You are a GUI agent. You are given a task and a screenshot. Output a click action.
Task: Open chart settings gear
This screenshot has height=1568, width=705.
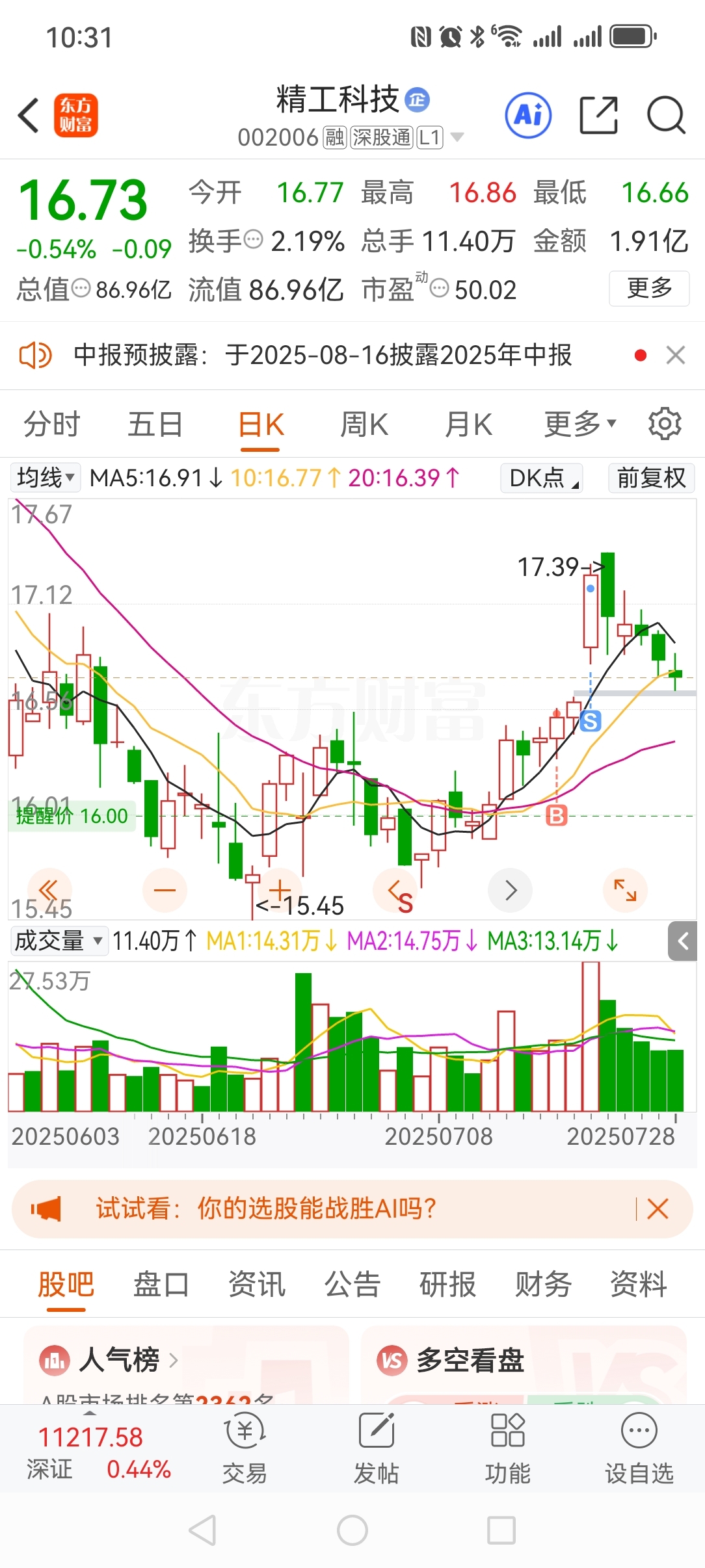coord(665,424)
